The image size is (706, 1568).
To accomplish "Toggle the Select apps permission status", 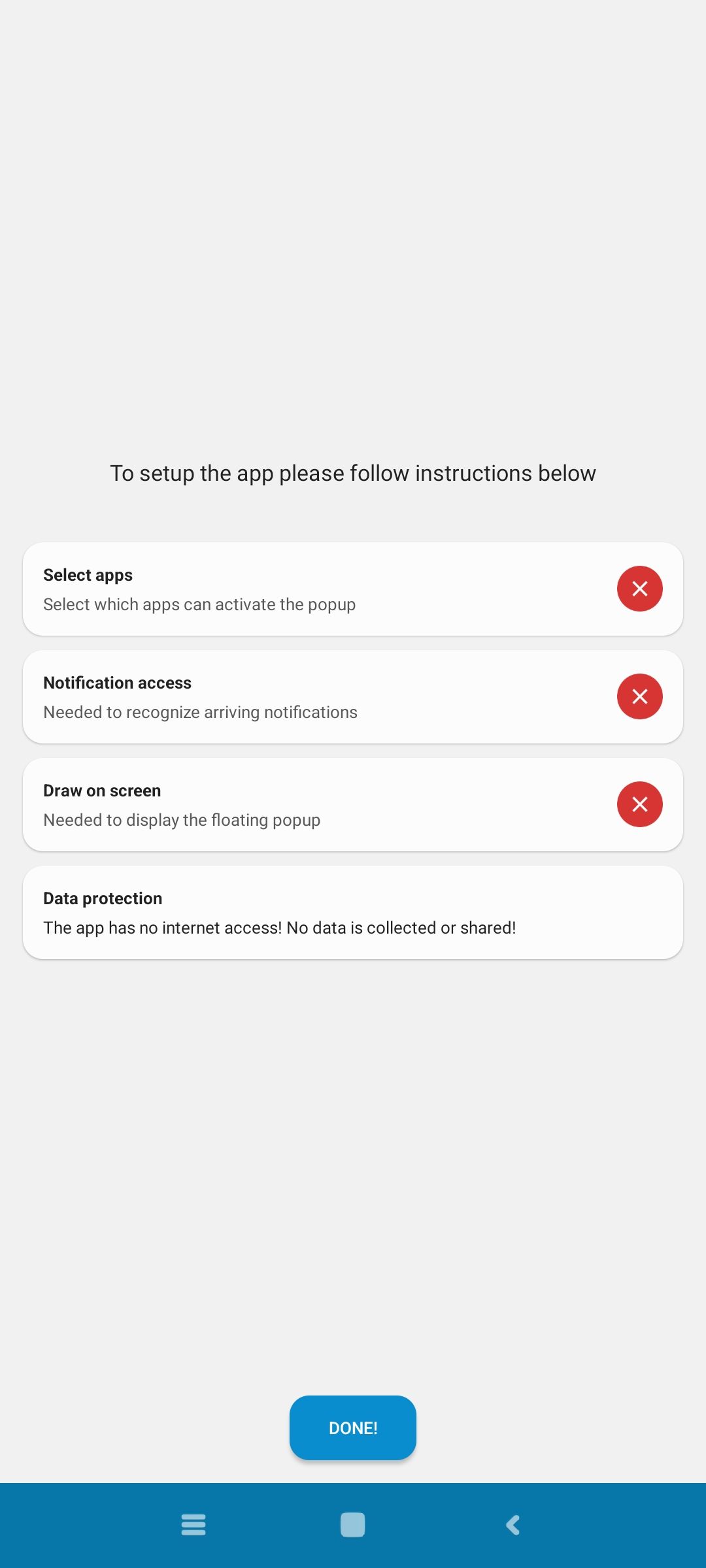I will click(x=639, y=589).
